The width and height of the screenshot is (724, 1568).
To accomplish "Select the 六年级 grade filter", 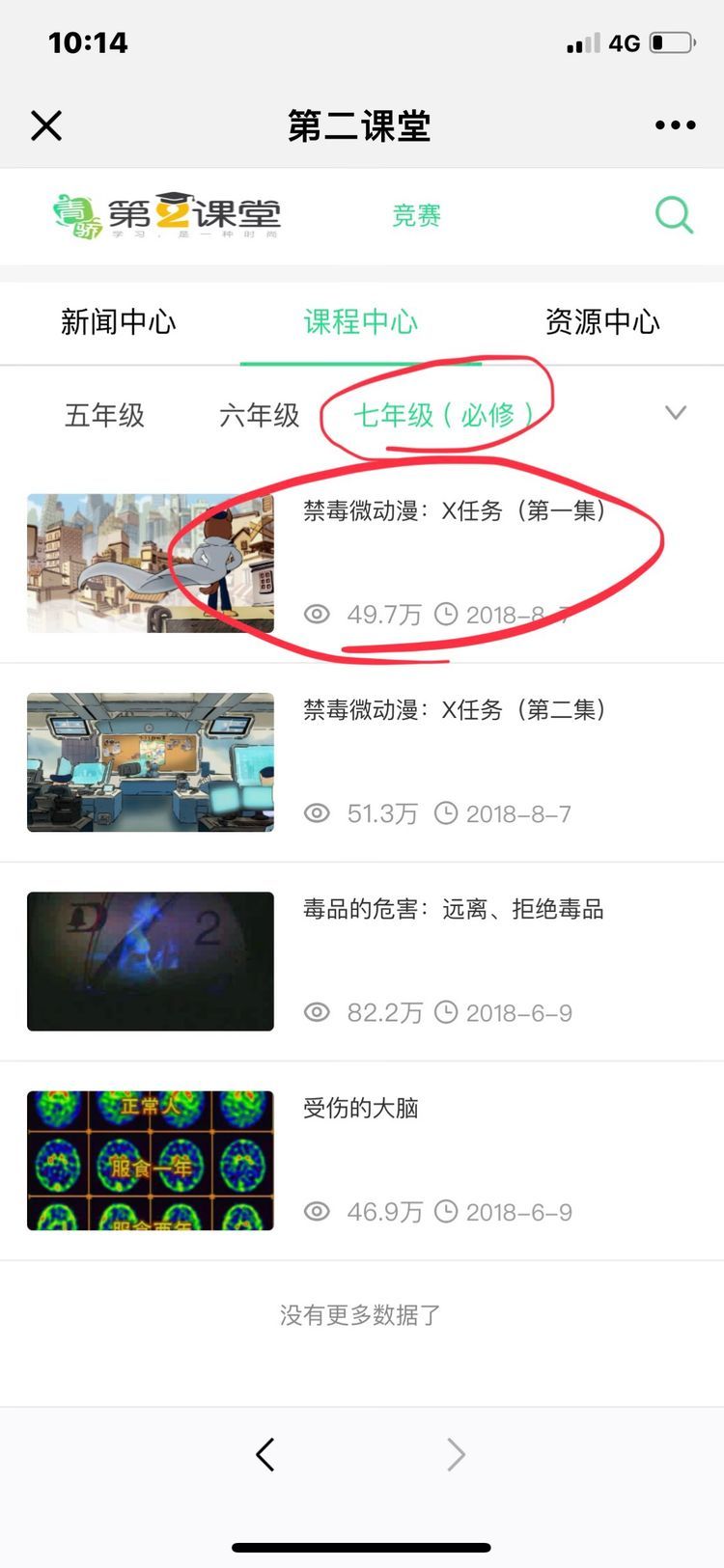I will [259, 415].
